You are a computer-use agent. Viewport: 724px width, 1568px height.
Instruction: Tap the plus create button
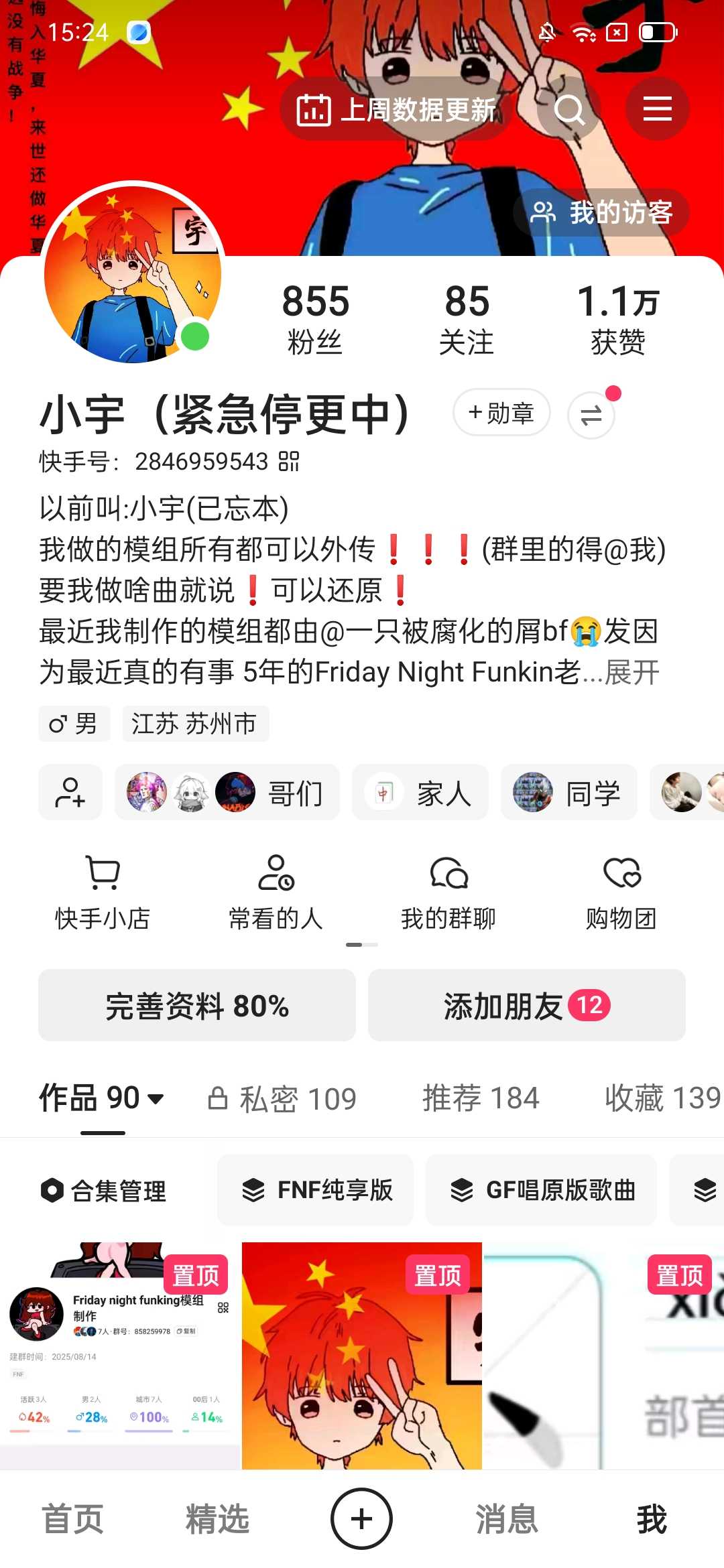click(x=362, y=1519)
